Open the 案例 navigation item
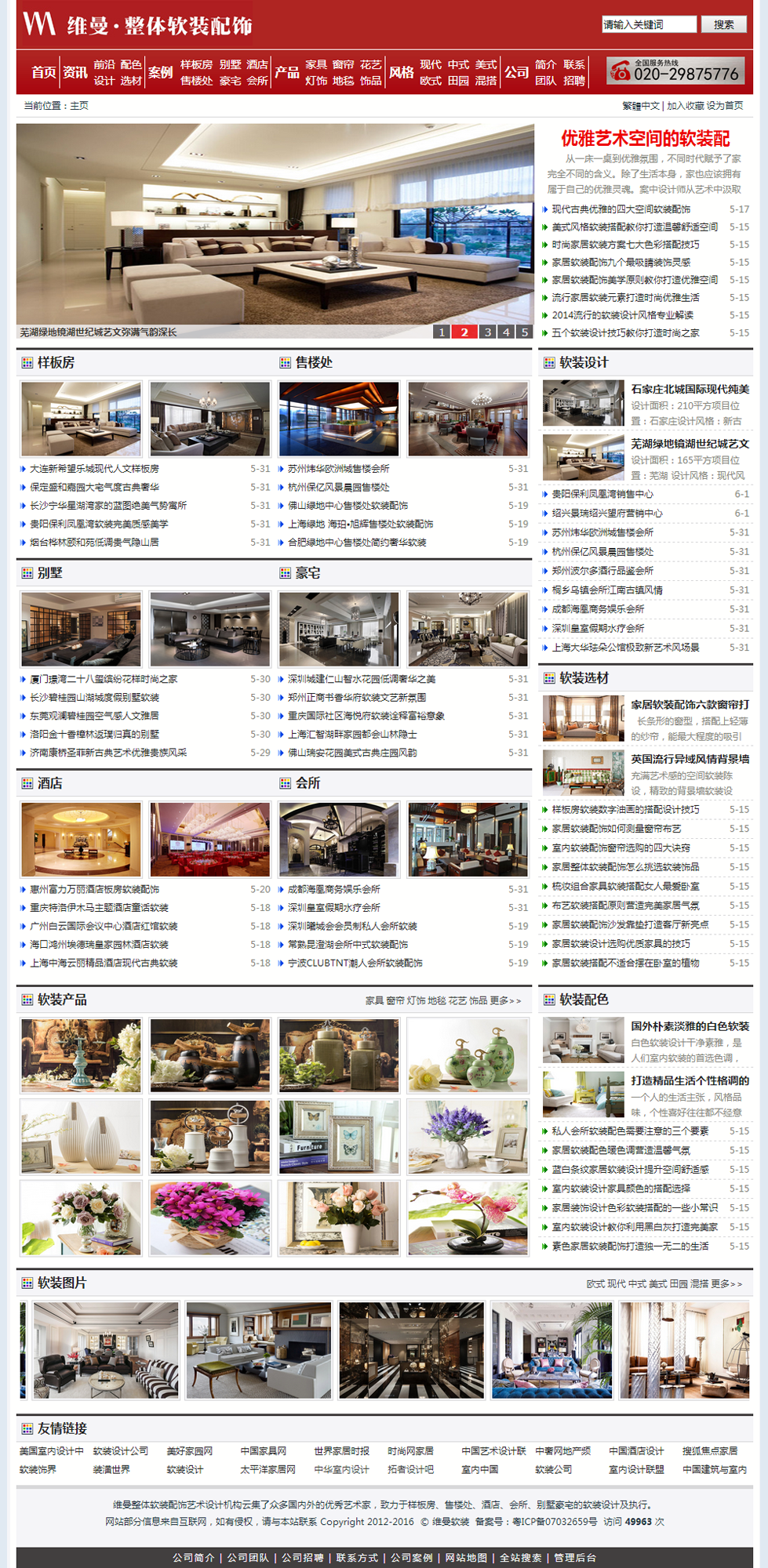The height and width of the screenshot is (1568, 768). point(160,72)
